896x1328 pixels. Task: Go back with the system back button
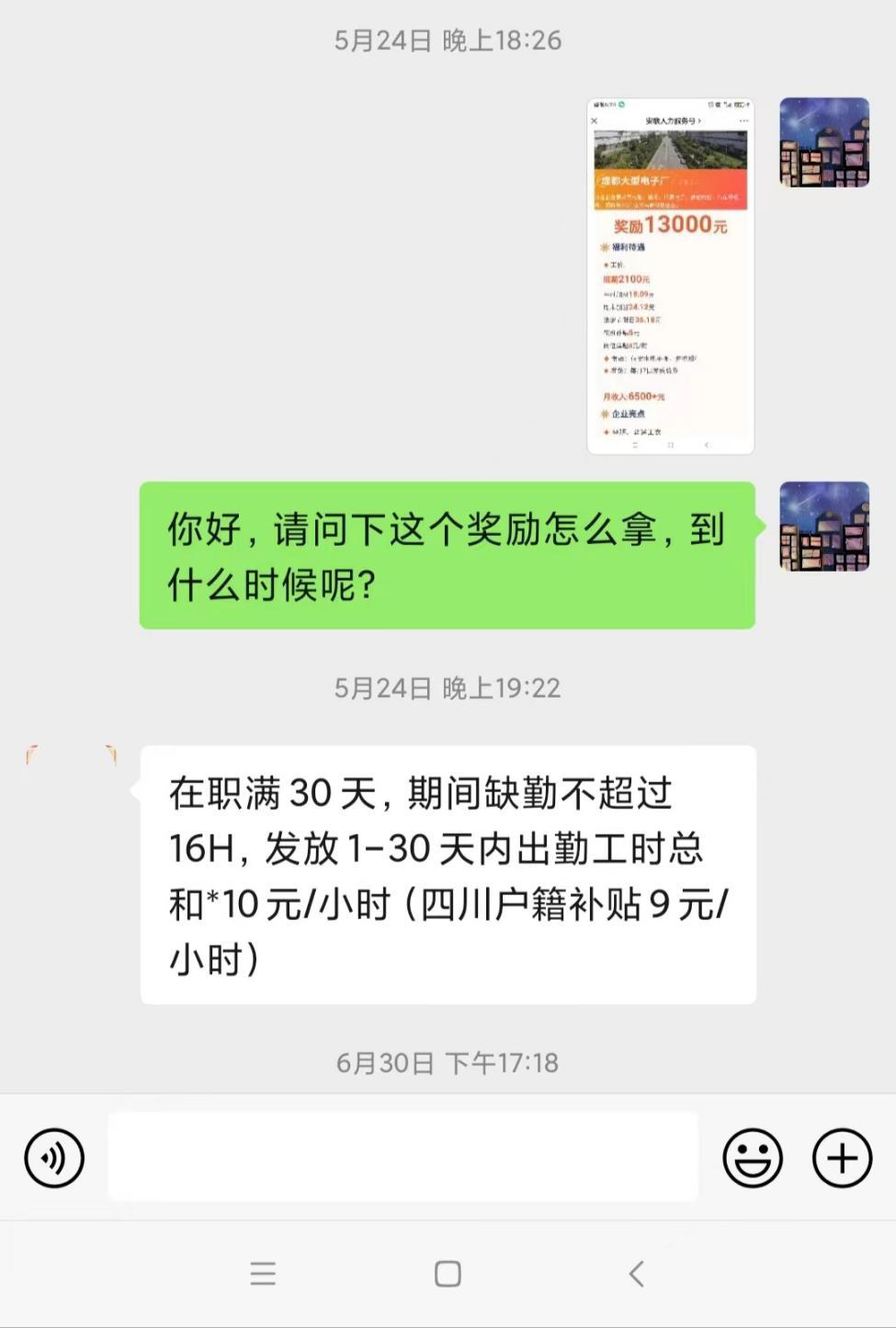click(635, 1274)
